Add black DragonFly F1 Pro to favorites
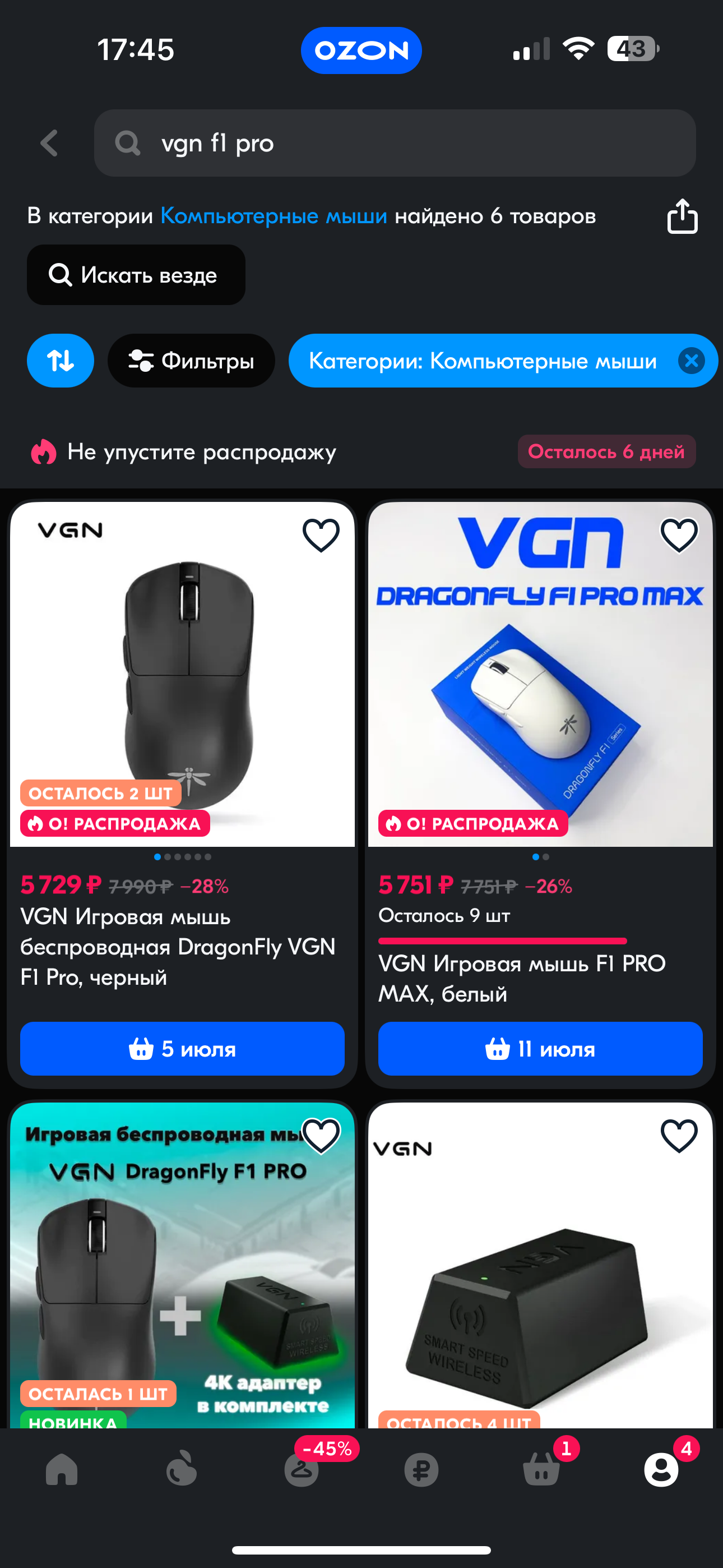The height and width of the screenshot is (1568, 723). [x=321, y=535]
